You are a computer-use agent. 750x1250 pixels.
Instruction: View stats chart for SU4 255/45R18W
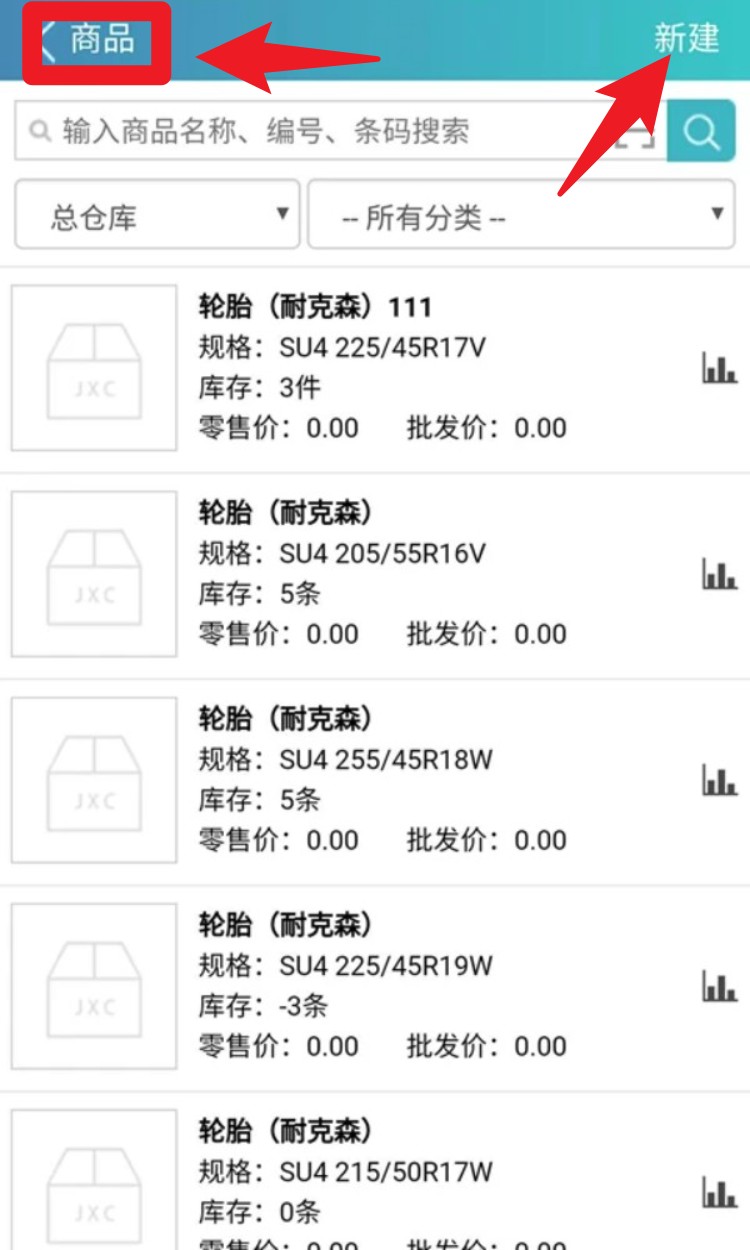click(x=719, y=780)
